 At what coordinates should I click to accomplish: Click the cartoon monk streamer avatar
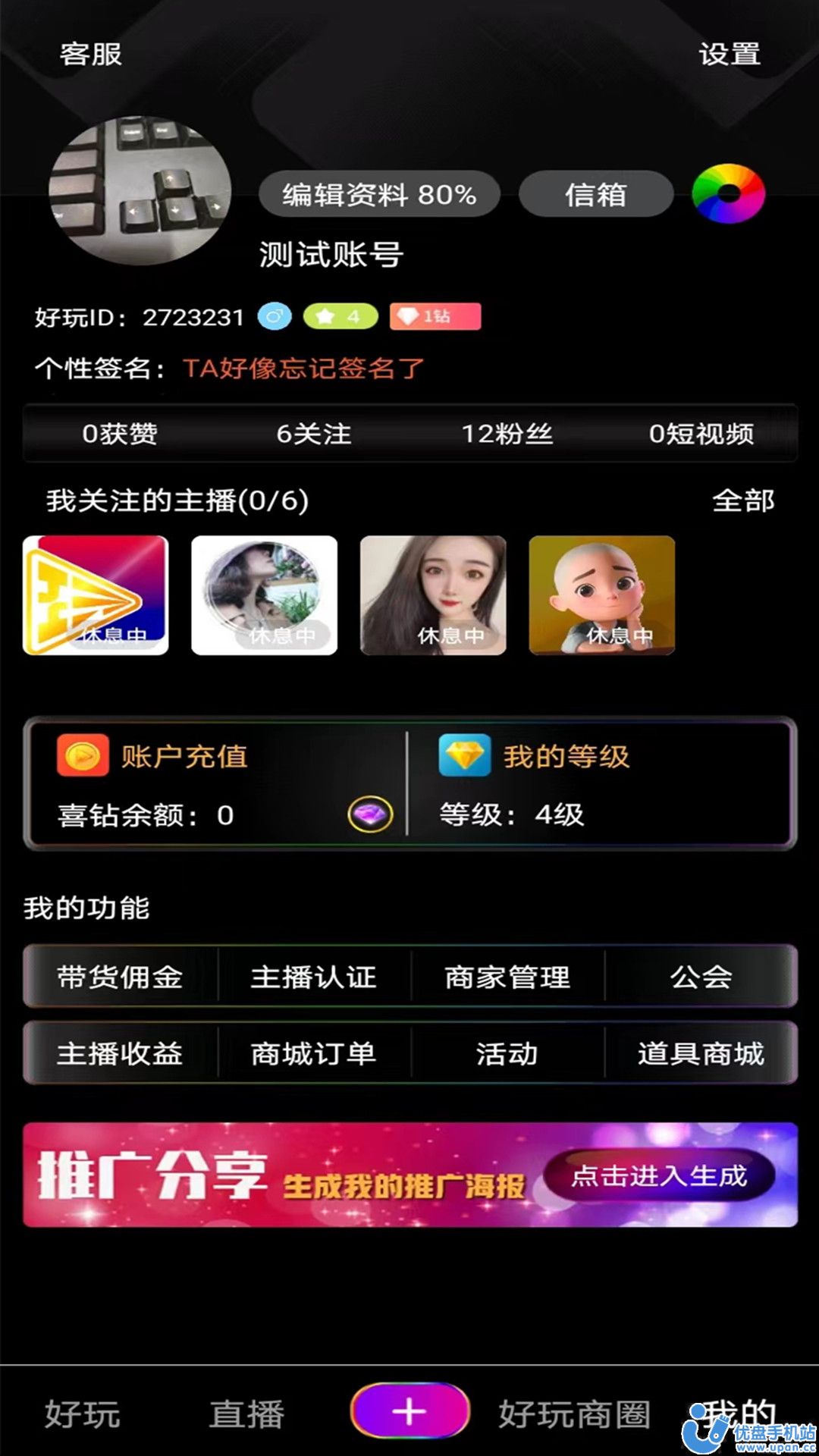pyautogui.click(x=601, y=595)
